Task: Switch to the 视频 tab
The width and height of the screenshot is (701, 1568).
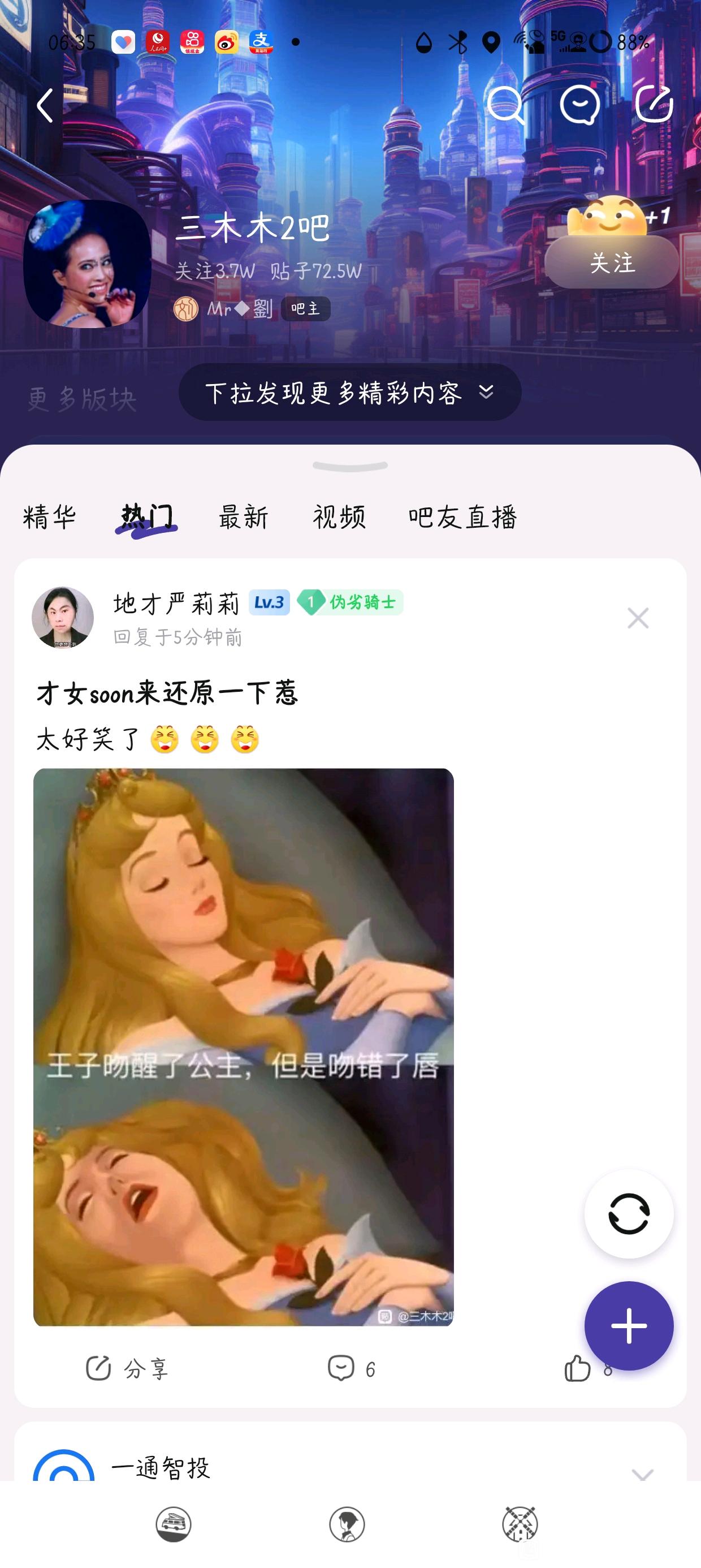Action: [x=339, y=517]
